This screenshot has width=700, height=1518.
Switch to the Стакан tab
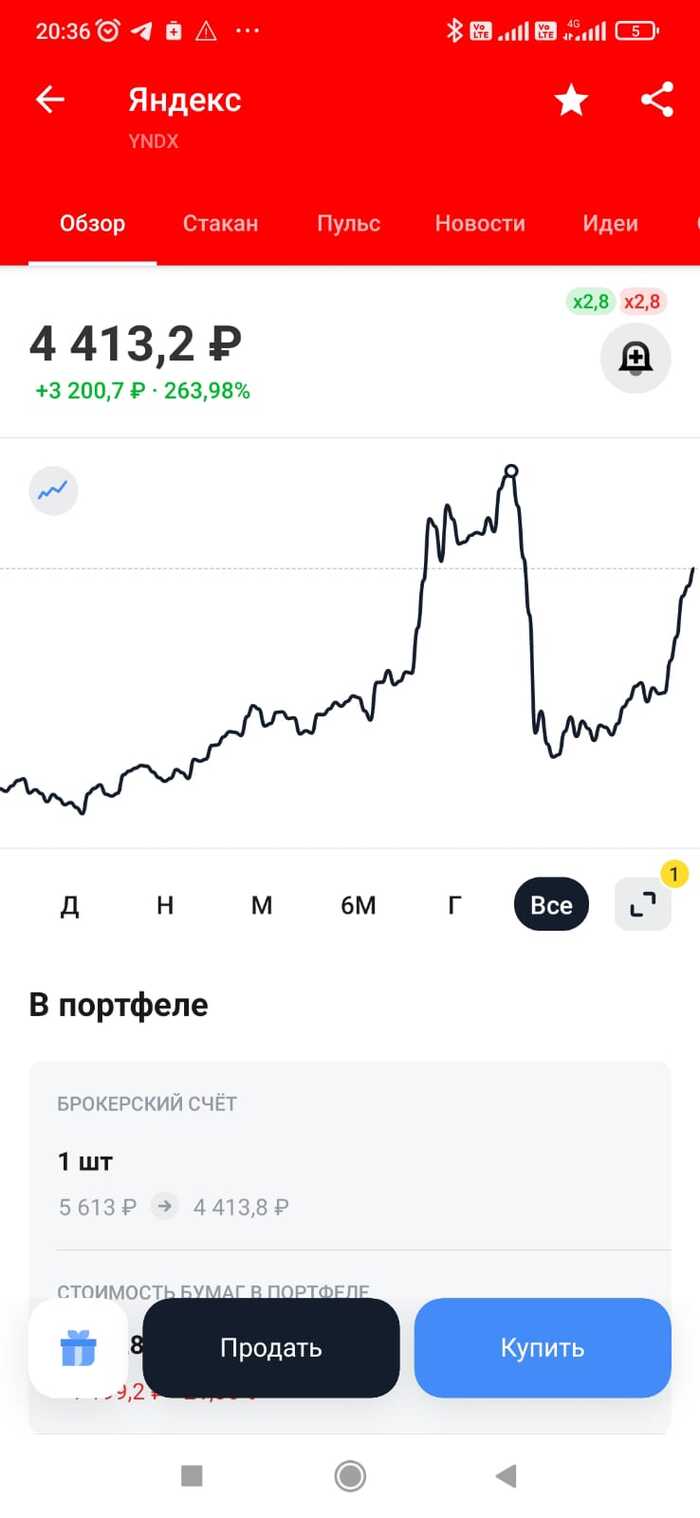point(220,223)
